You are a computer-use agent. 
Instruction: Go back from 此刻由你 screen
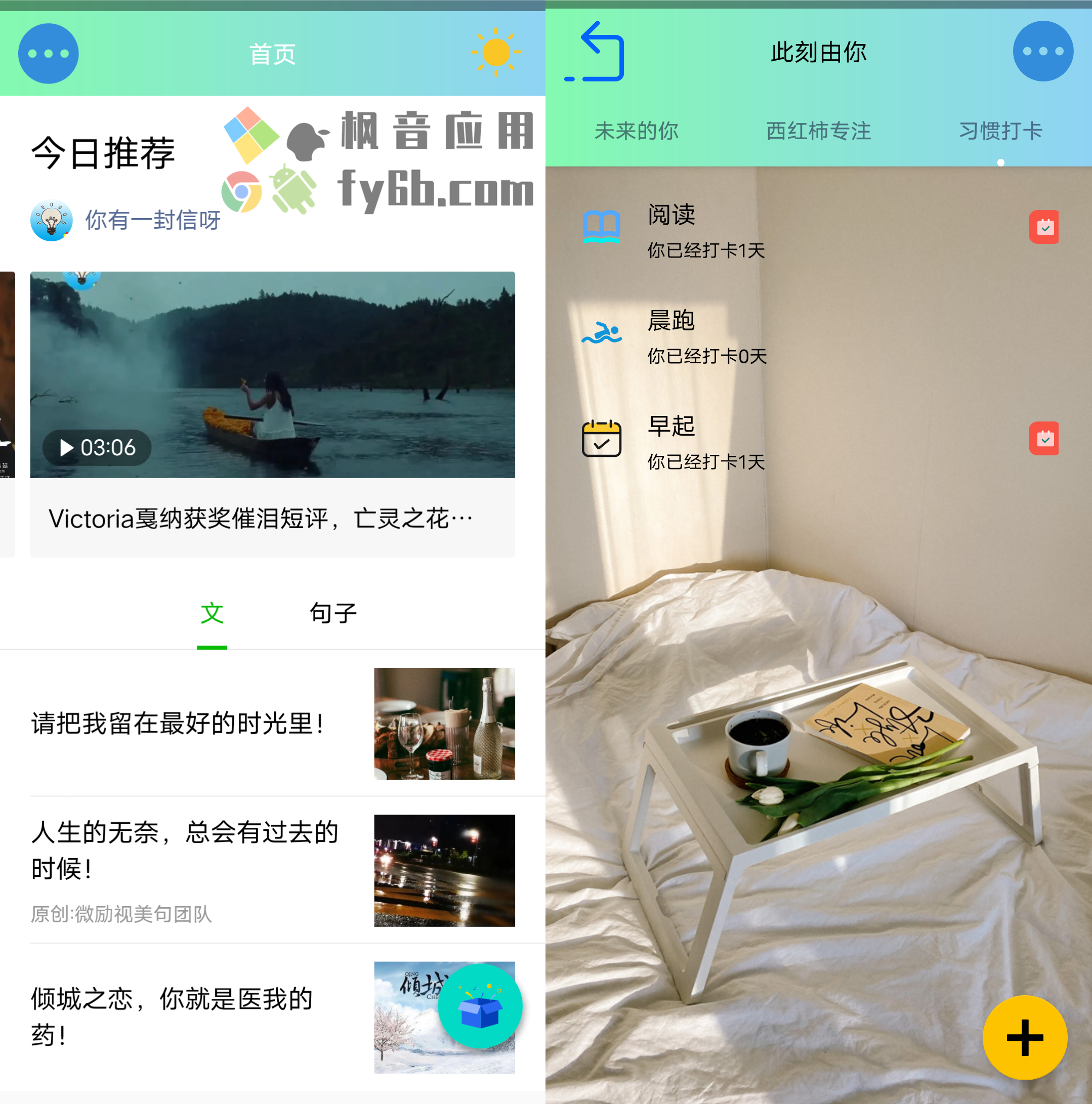tap(596, 53)
